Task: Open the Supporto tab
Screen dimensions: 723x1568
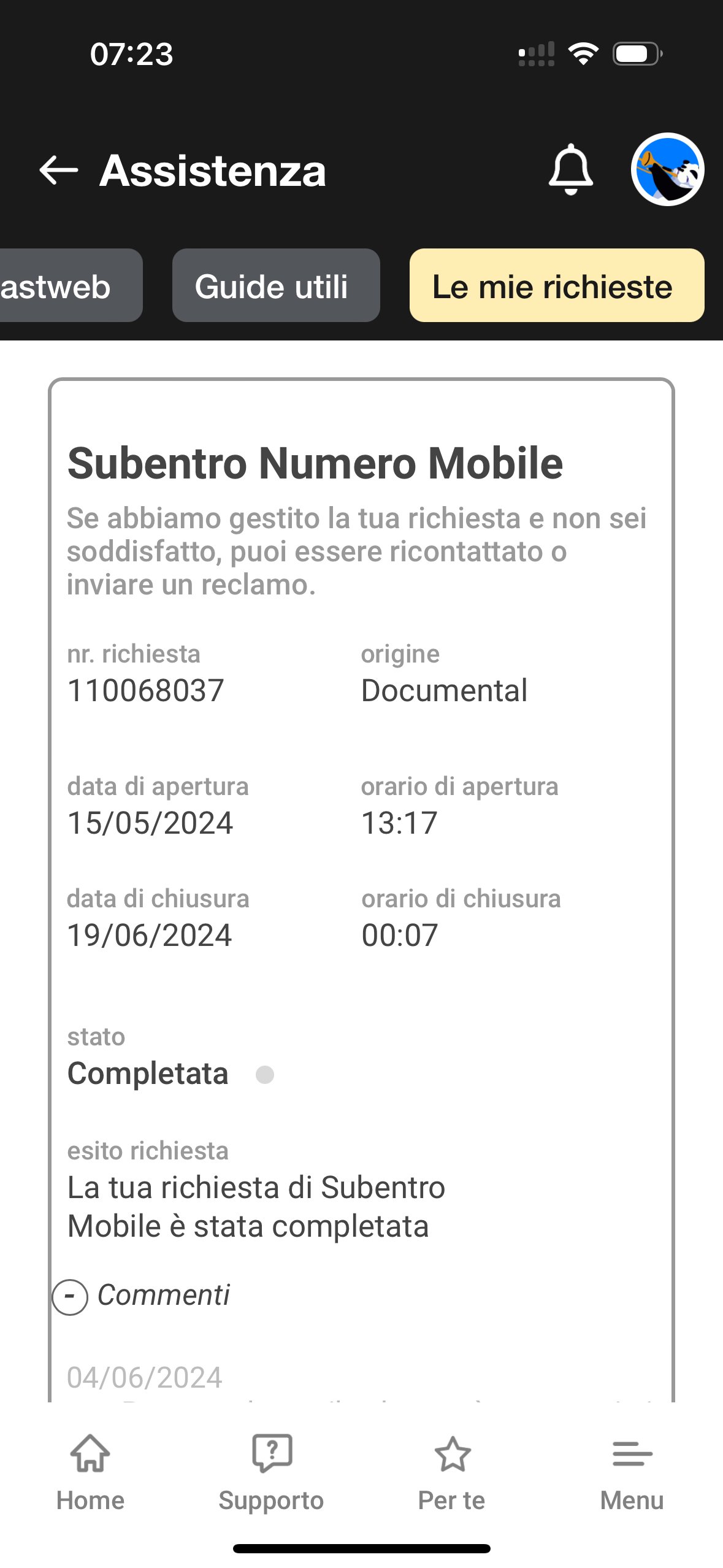Action: coord(271,1472)
